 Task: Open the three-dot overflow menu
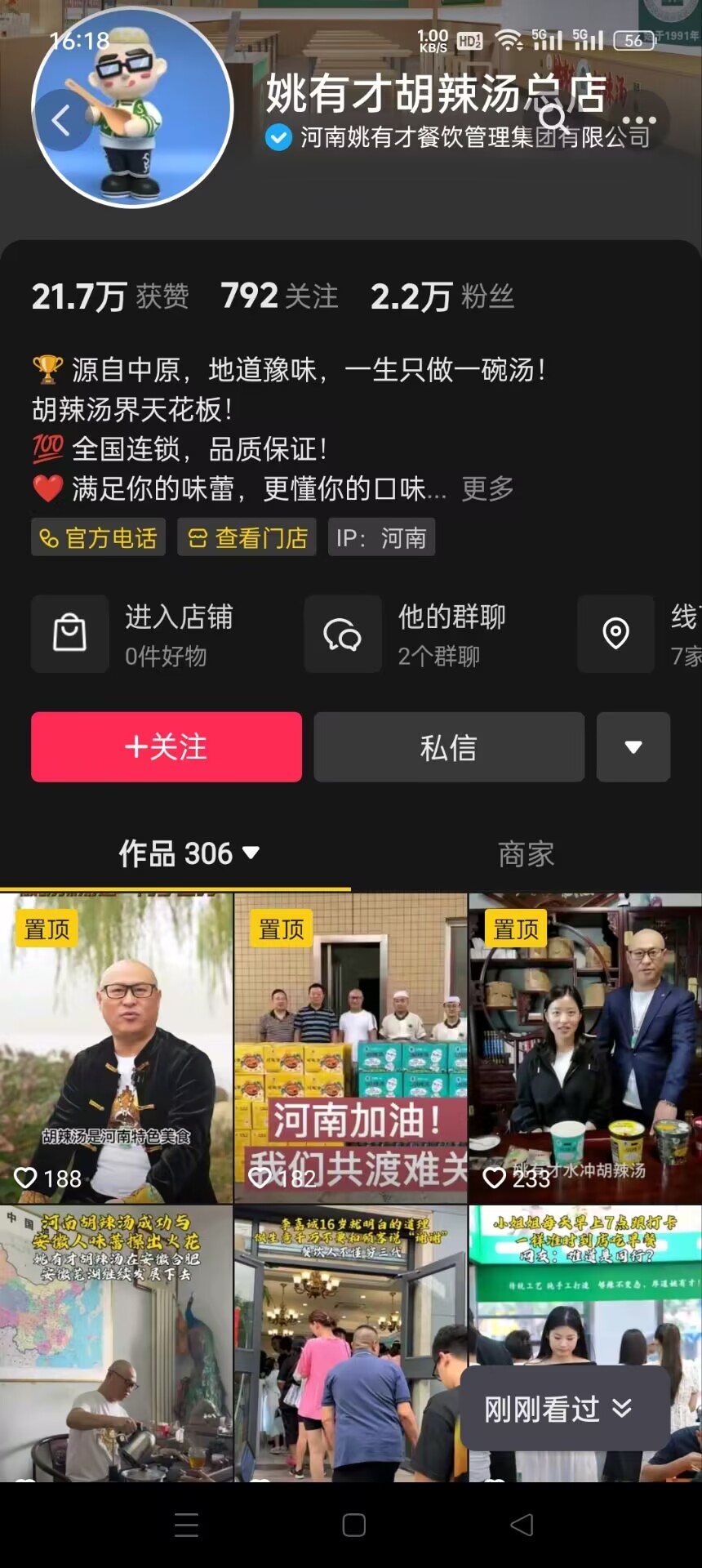click(638, 121)
